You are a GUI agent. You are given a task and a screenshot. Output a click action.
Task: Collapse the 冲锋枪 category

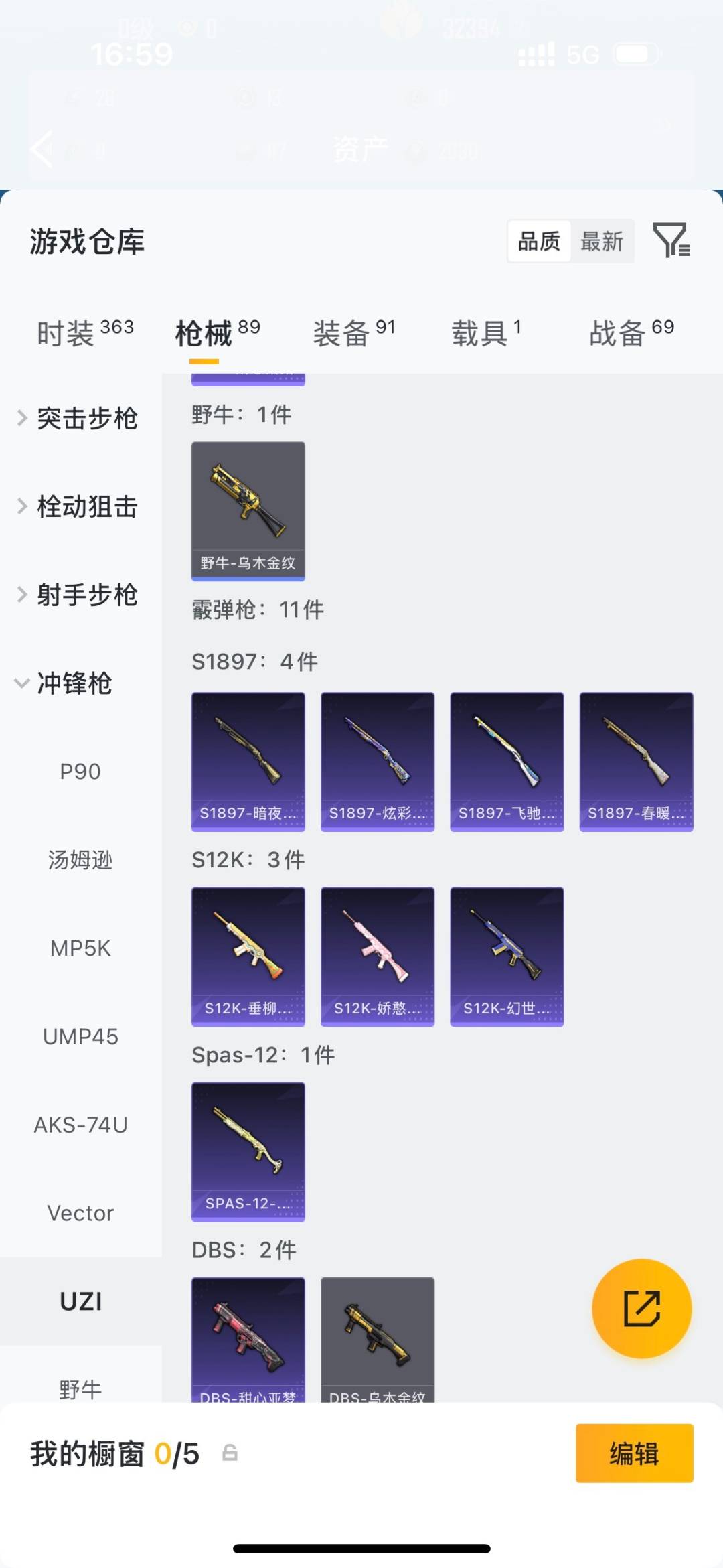pos(74,684)
